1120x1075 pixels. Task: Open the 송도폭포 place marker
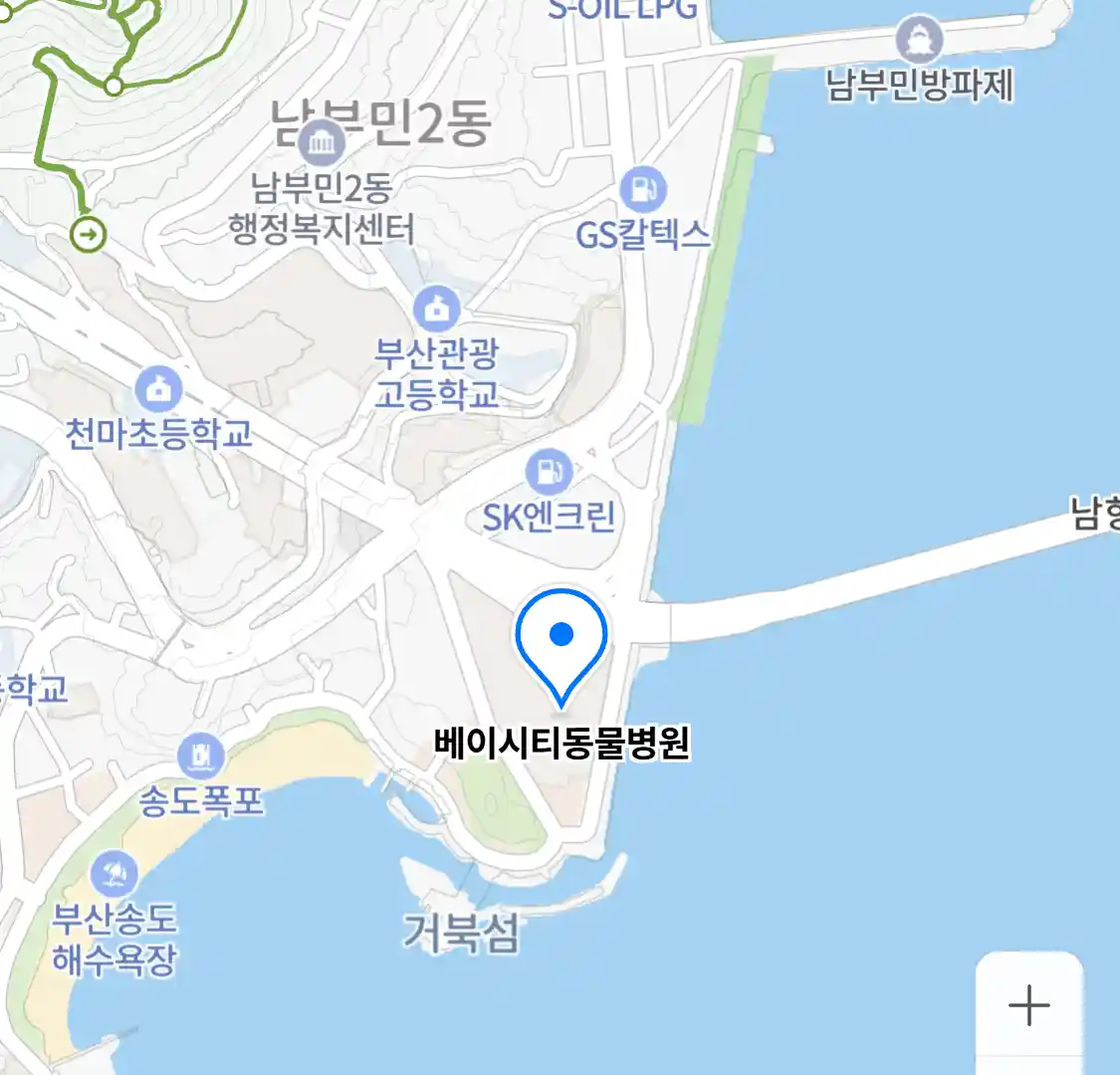click(202, 757)
